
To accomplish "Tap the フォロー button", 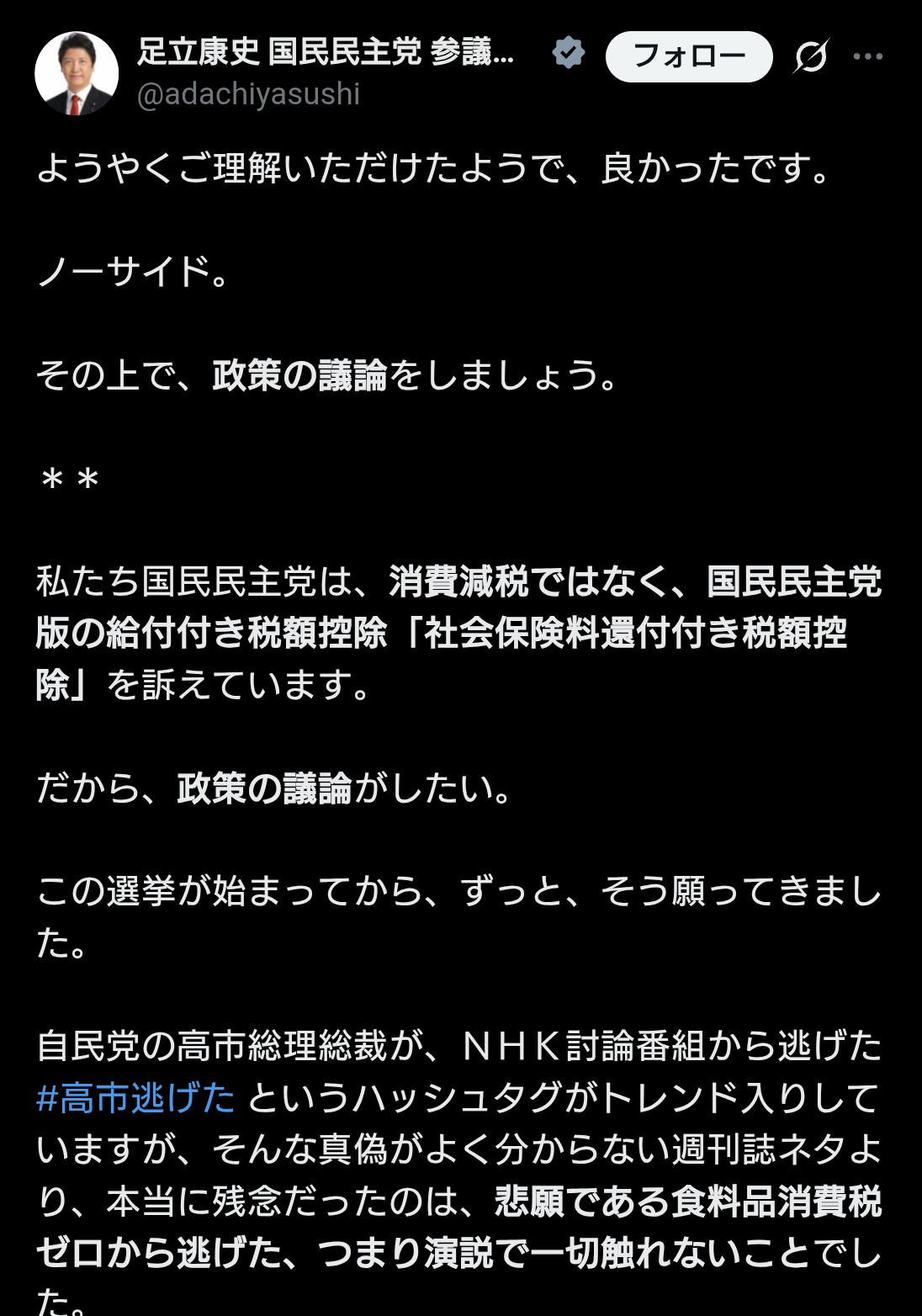I will pyautogui.click(x=688, y=56).
